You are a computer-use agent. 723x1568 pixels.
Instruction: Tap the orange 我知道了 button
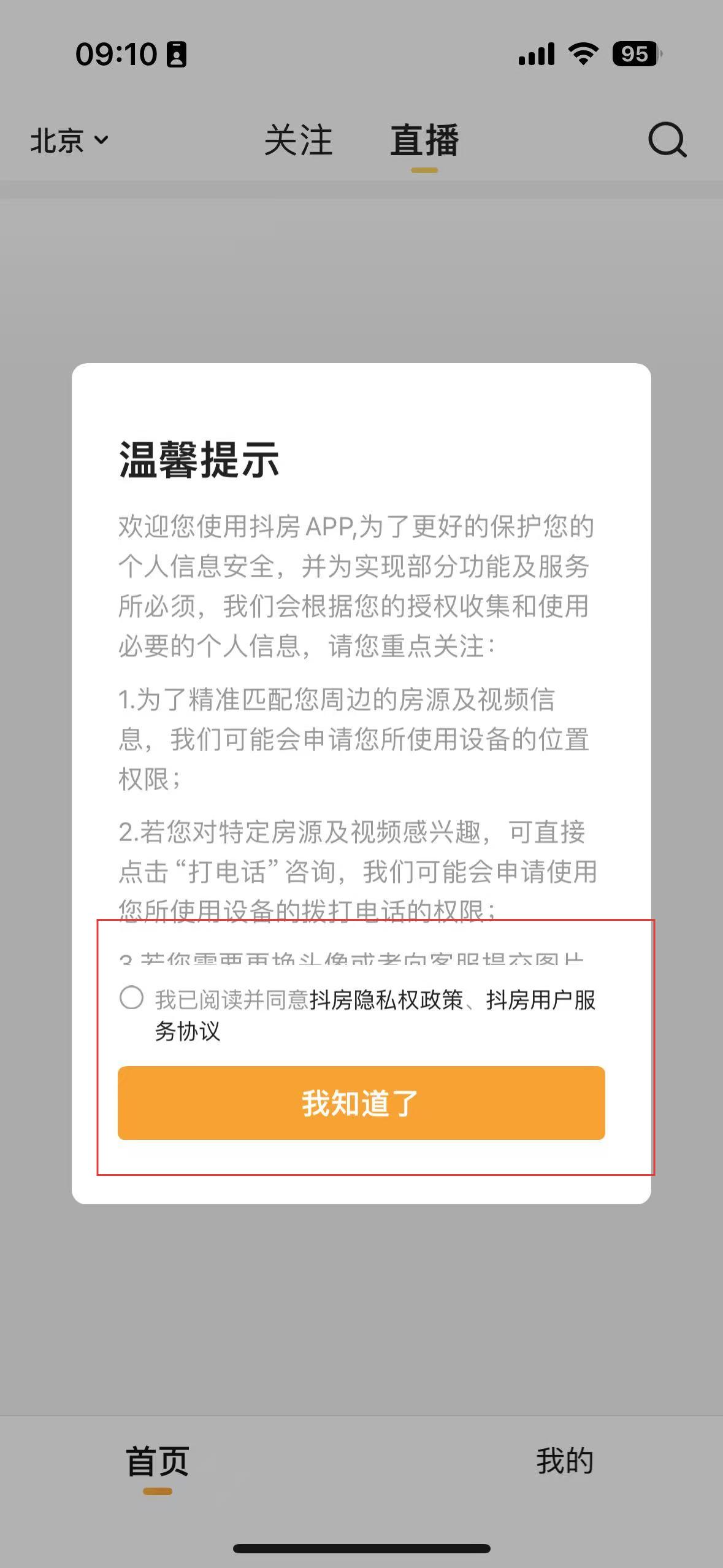[x=361, y=1103]
